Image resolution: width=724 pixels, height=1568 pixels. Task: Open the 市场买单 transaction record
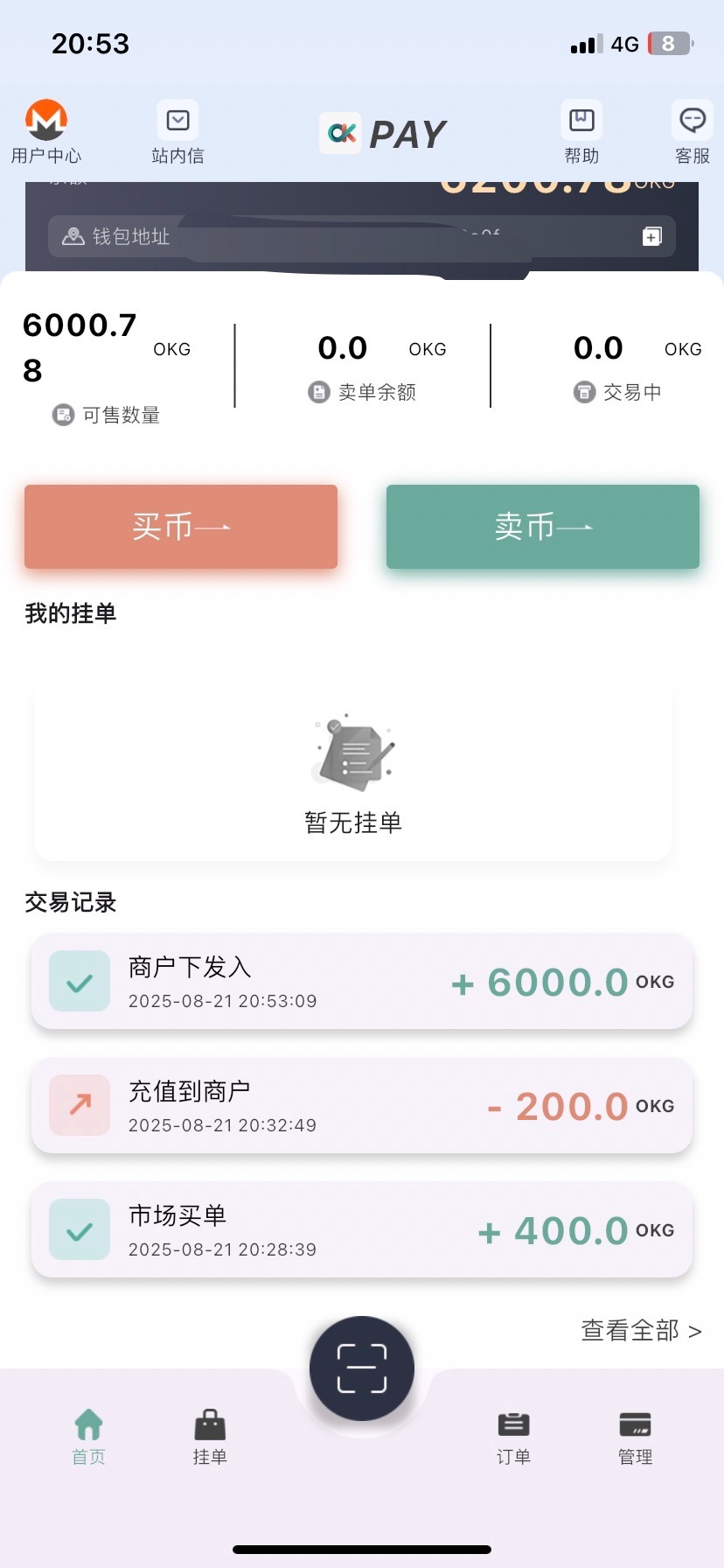coord(362,1230)
